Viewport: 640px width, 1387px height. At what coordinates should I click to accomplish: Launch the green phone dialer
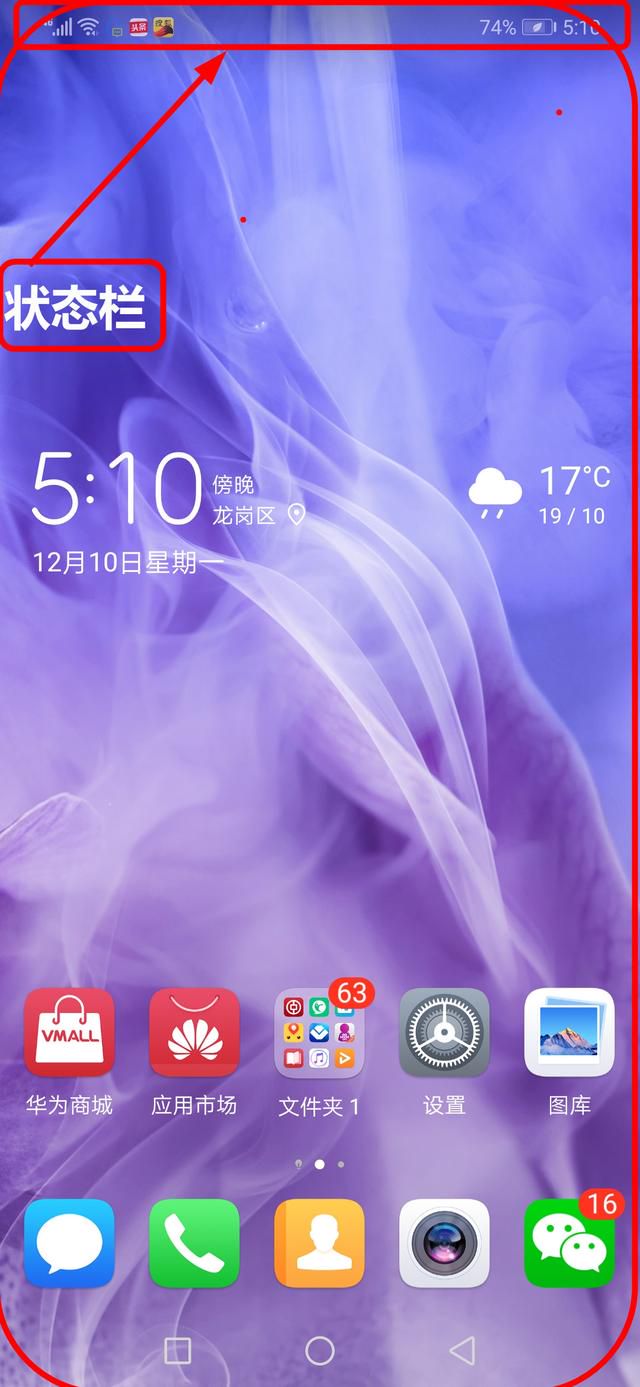(194, 1244)
